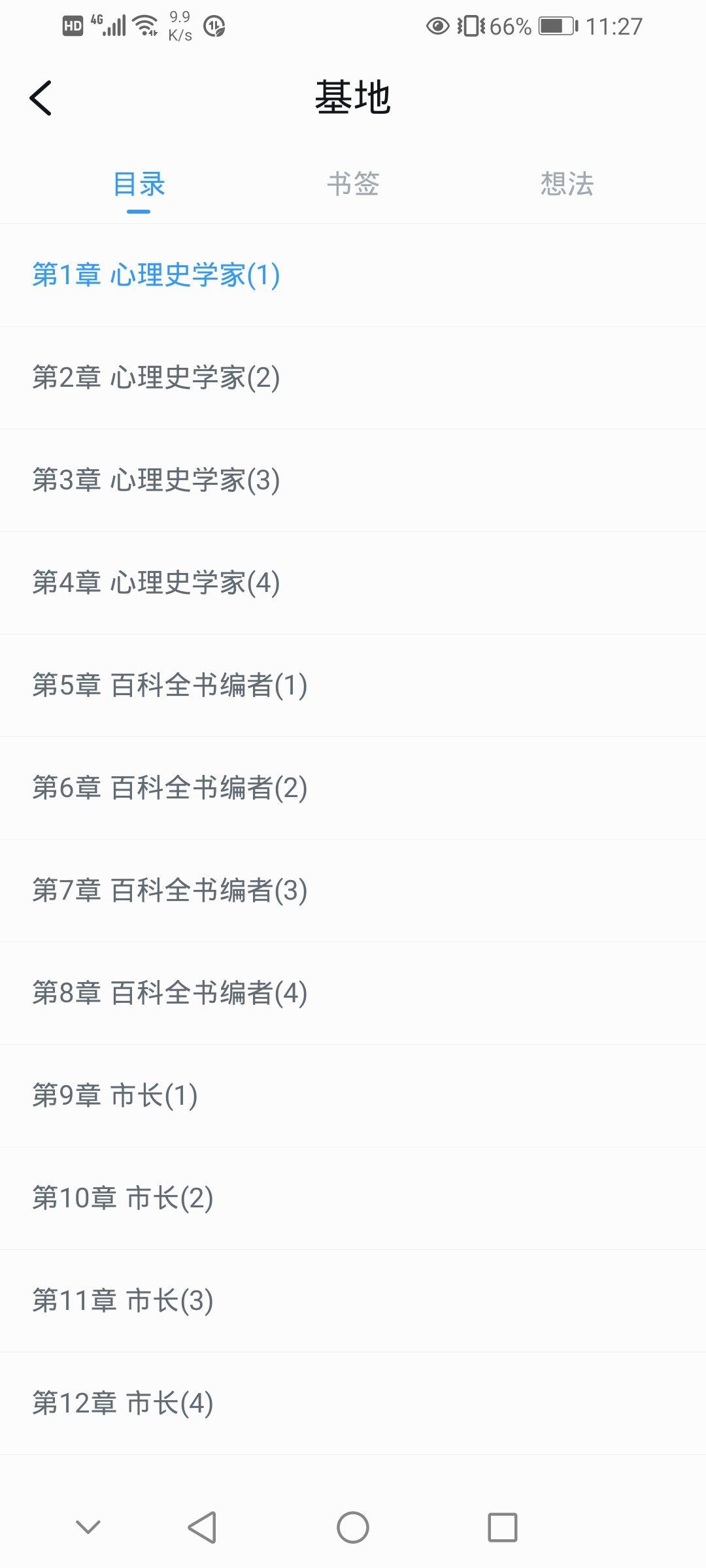This screenshot has height=1568, width=706.
Task: Open 第8章 百科全书编者(4)
Action: (170, 993)
